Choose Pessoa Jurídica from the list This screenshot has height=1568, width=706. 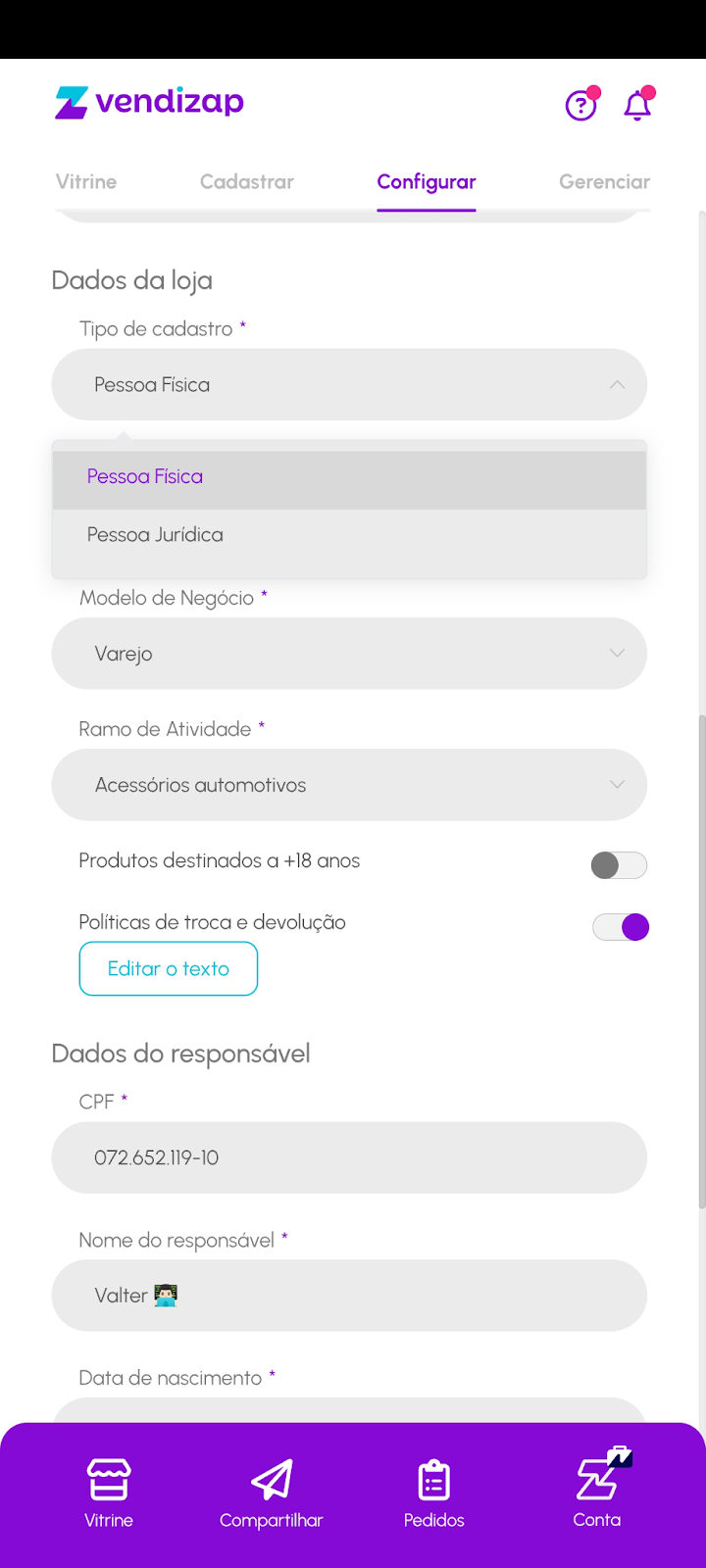coord(349,535)
